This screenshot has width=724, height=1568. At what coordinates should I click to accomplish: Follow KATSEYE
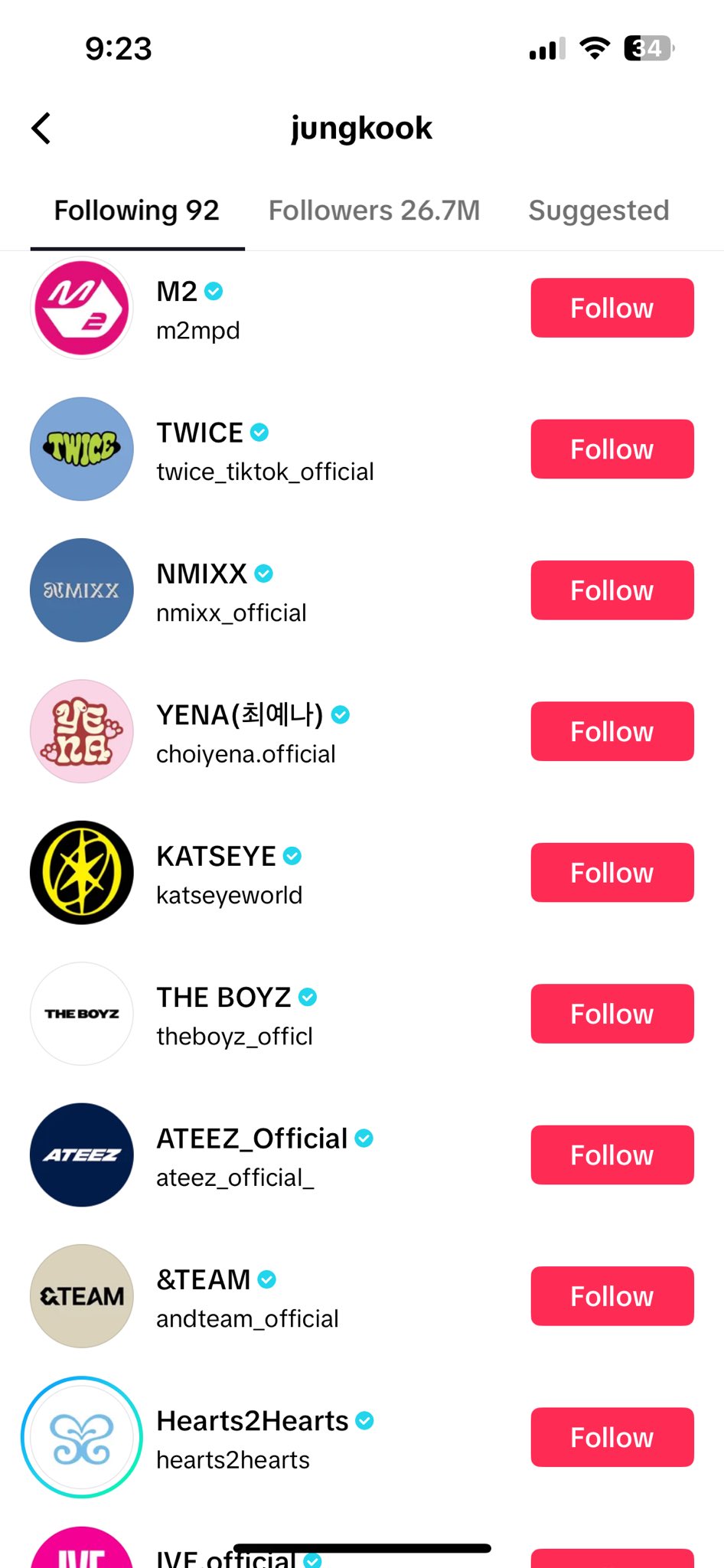point(611,873)
